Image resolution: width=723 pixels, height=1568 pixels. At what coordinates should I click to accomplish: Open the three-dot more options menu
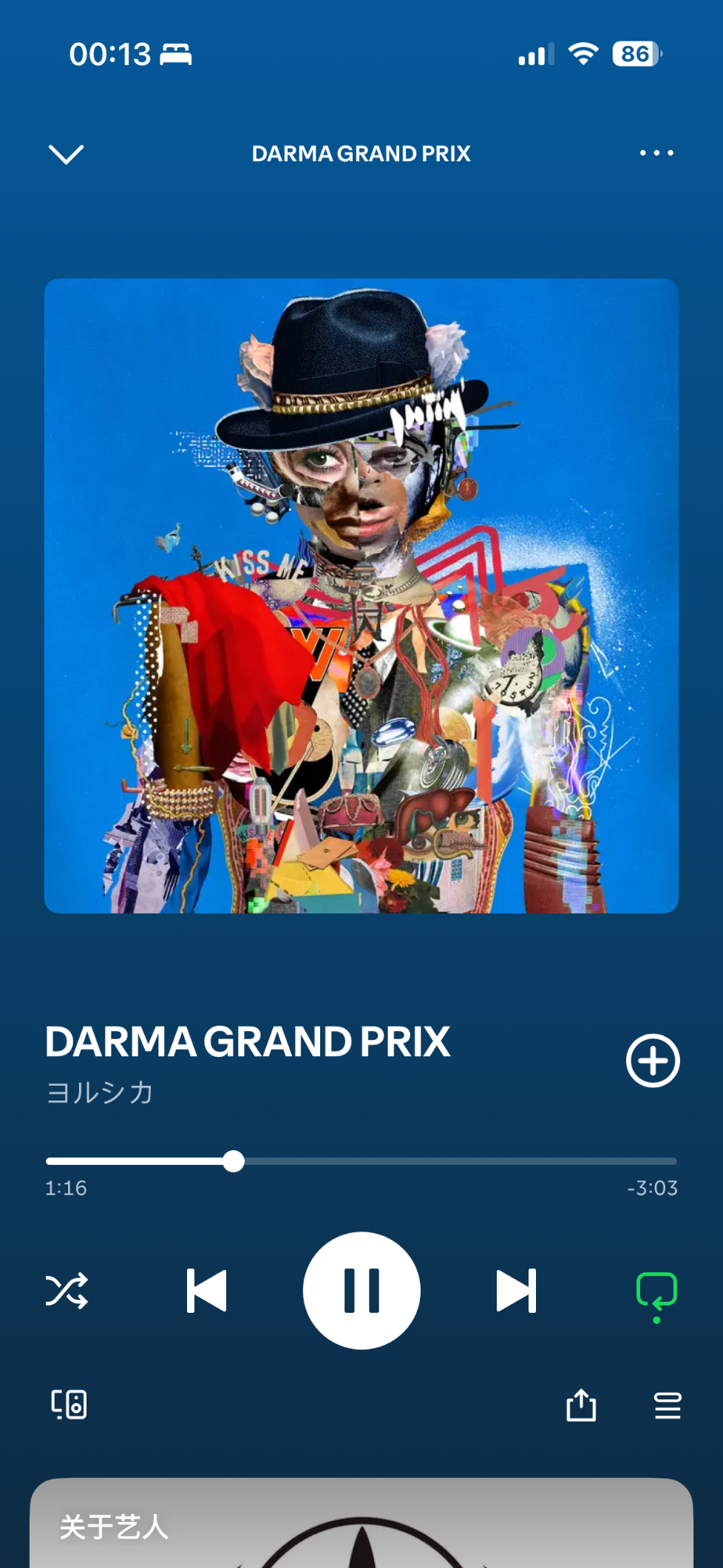click(656, 153)
